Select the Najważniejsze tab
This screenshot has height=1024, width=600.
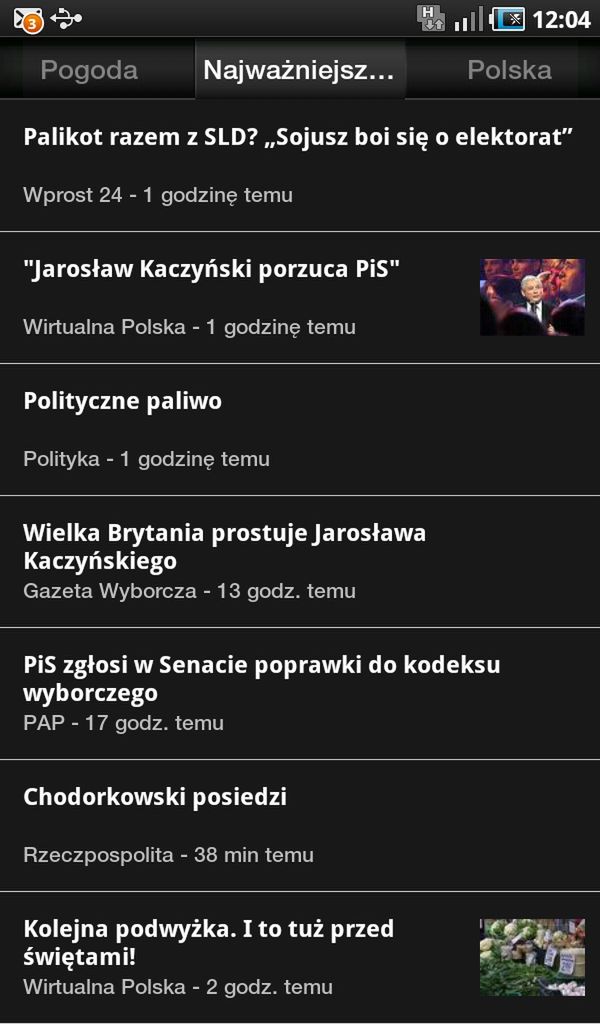[x=298, y=70]
